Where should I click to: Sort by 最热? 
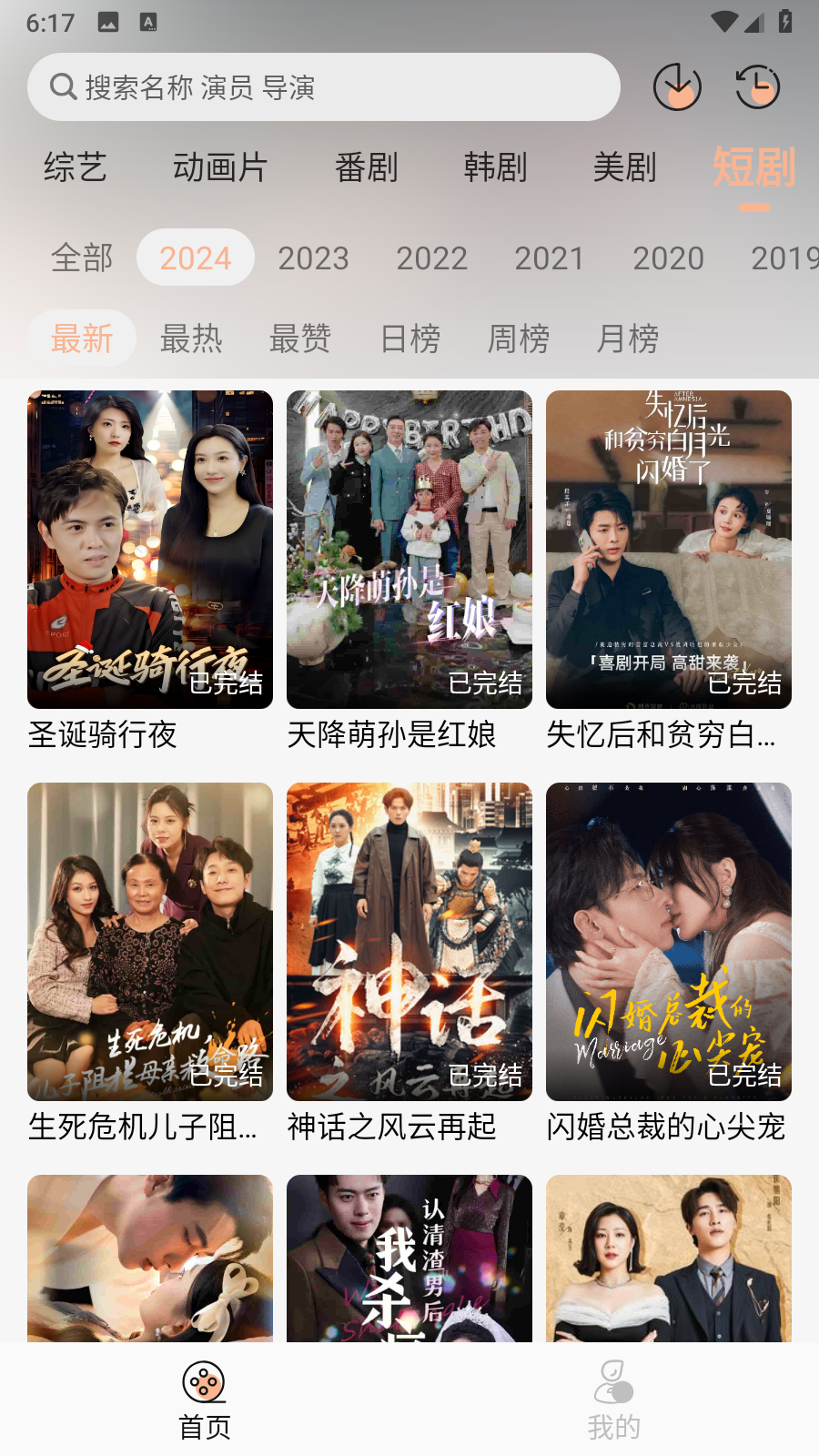tap(191, 339)
